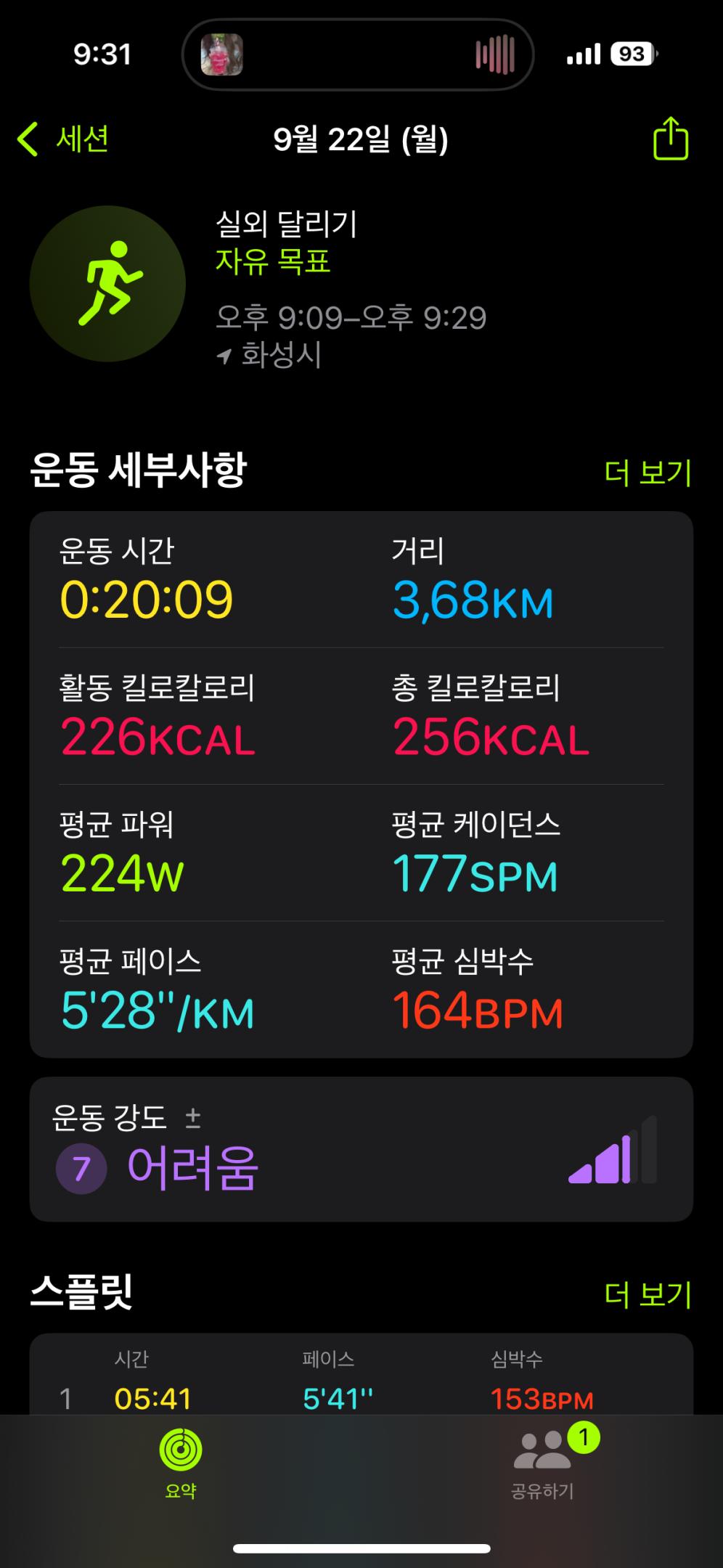Switch to the 공유하기 tab
723x1568 pixels.
click(x=543, y=1463)
